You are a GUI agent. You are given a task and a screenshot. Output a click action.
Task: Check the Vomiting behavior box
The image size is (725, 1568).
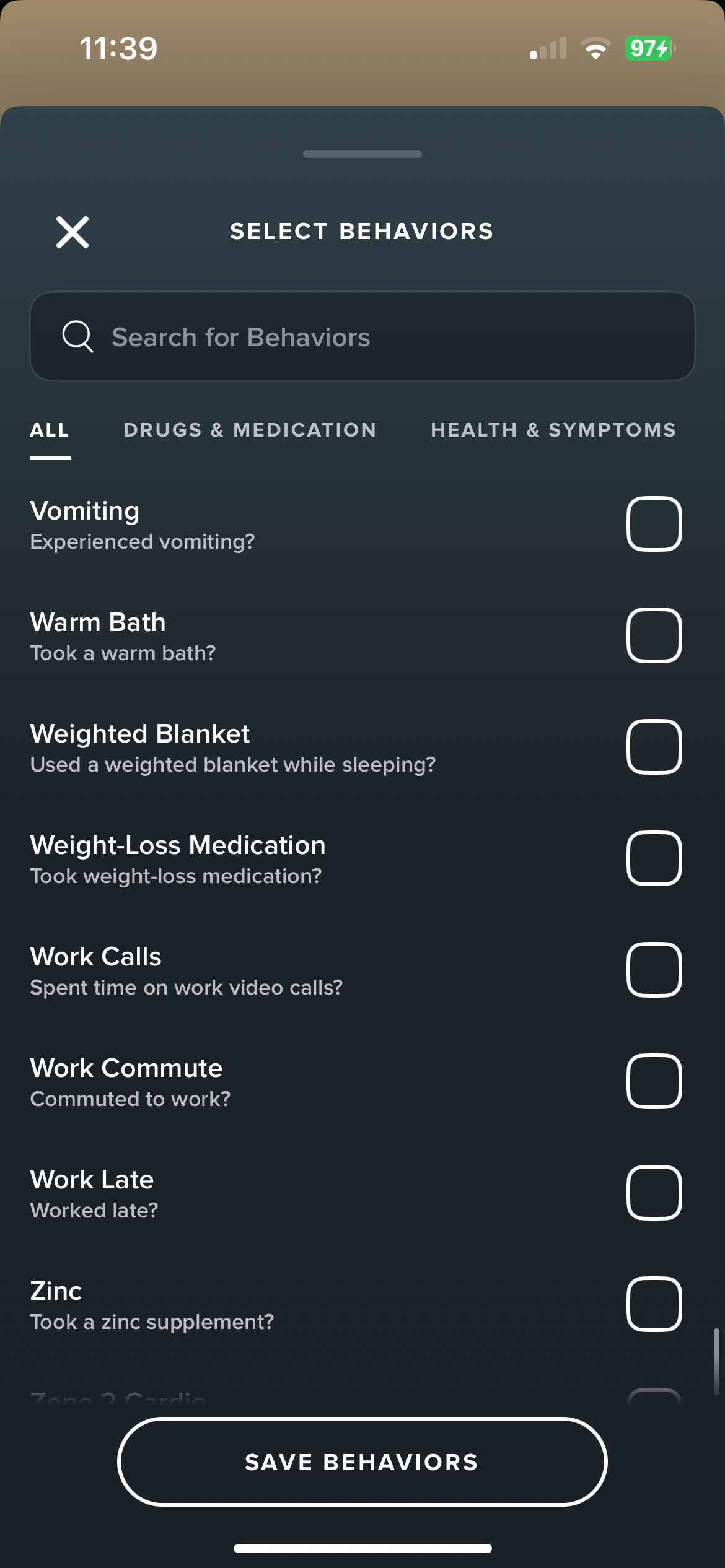(654, 524)
